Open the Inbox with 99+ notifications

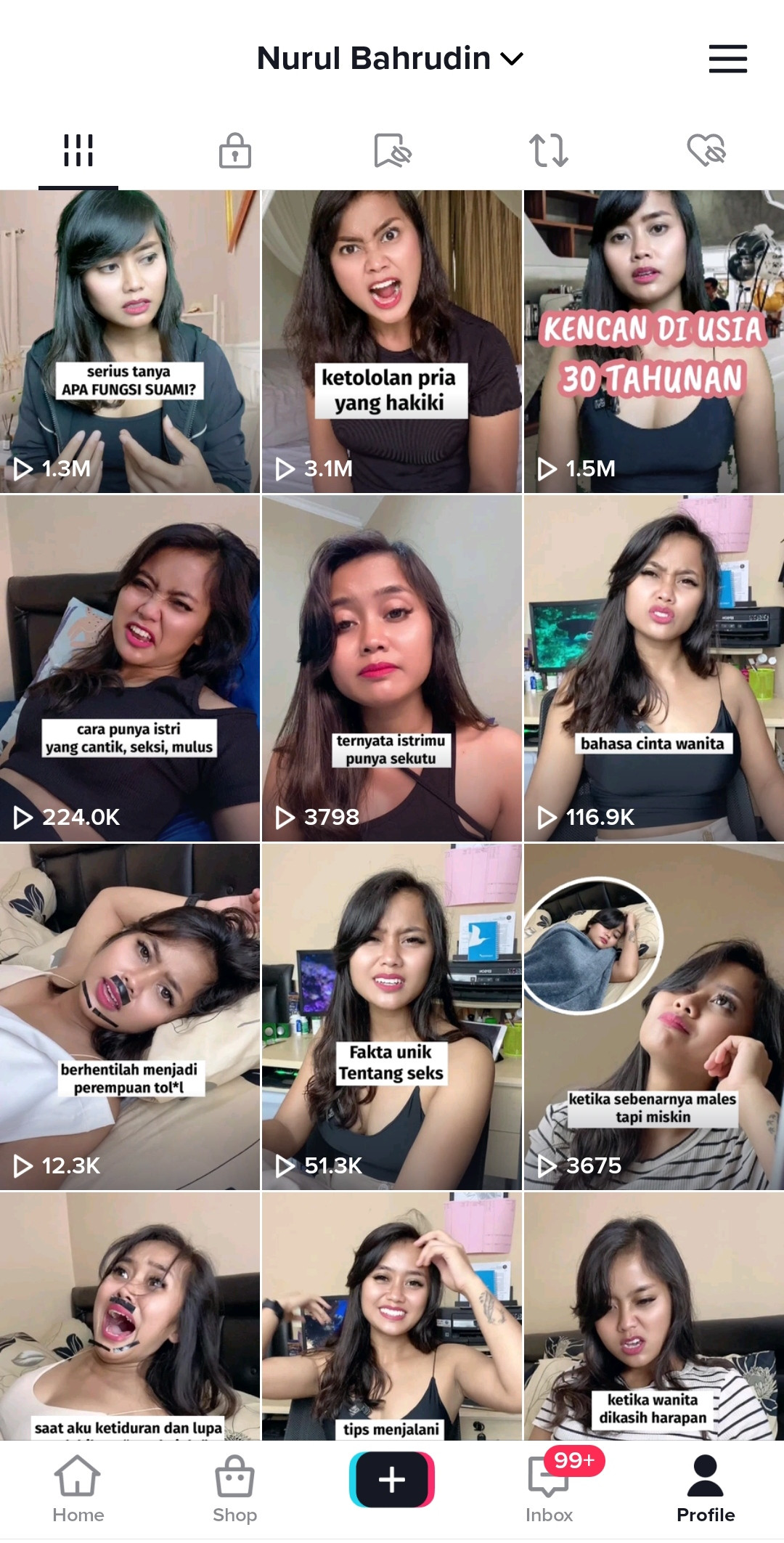(x=550, y=1490)
